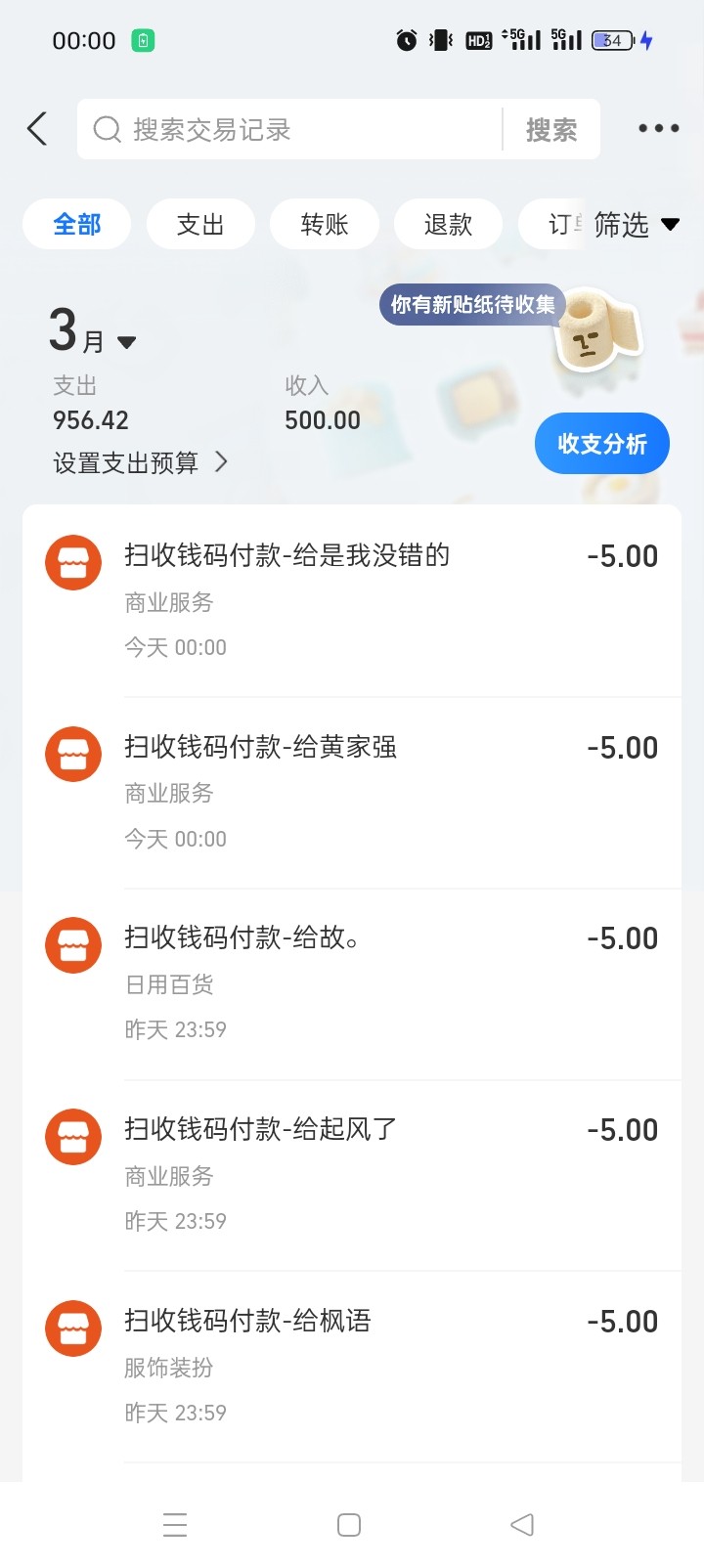Screen dimensions: 704x1568
Task: Open the 筛选 filter dropdown
Action: click(636, 225)
